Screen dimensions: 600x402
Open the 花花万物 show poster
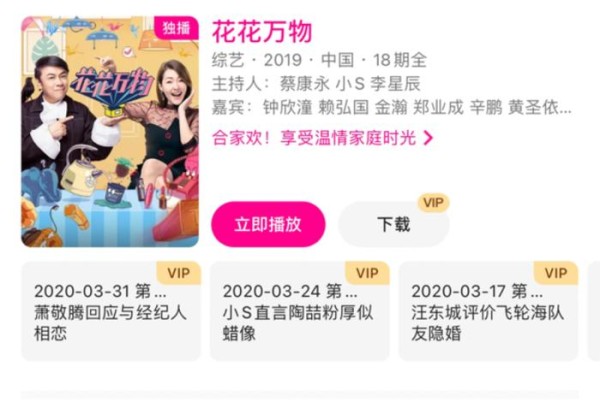click(x=109, y=131)
